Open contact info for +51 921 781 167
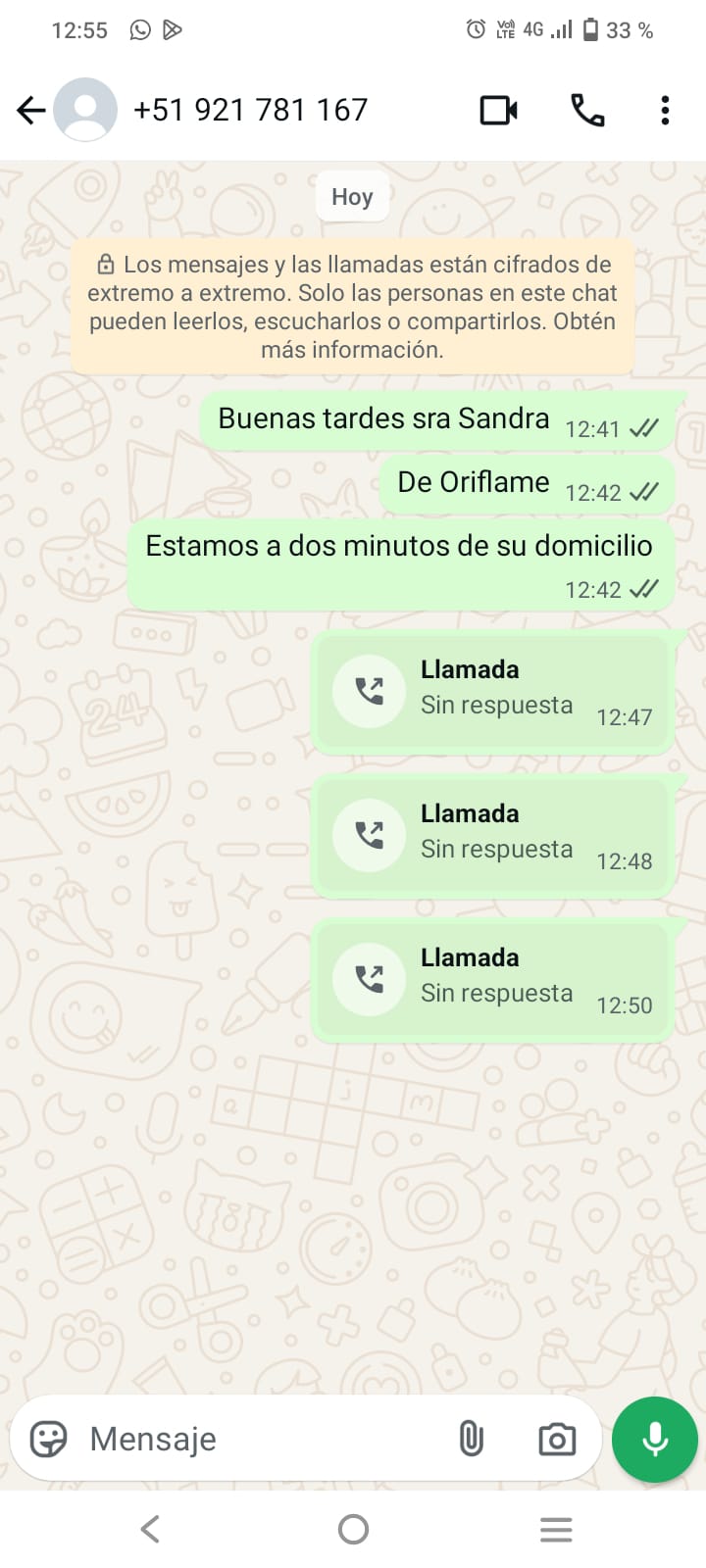 tap(250, 110)
